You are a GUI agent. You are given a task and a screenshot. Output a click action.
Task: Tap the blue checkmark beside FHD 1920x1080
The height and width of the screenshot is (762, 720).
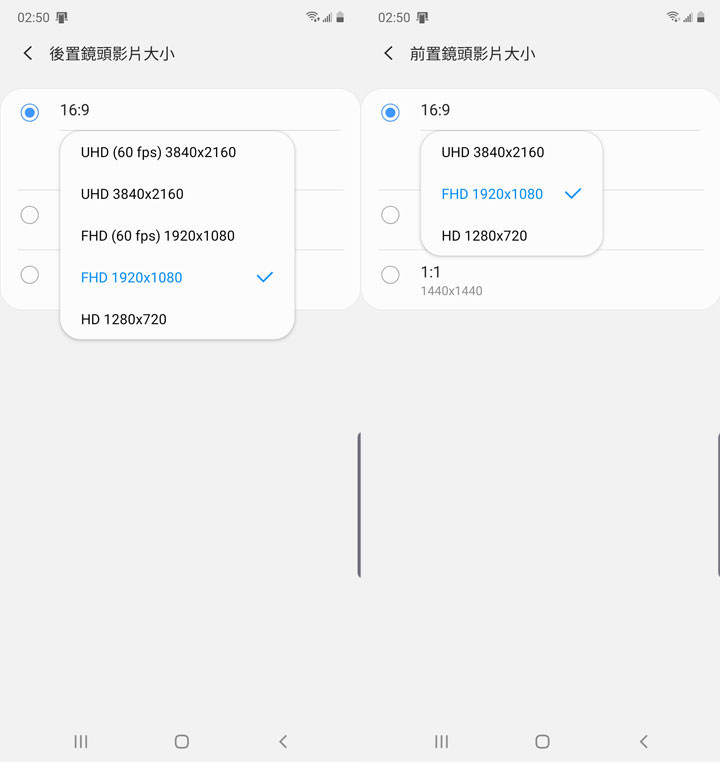pos(264,277)
